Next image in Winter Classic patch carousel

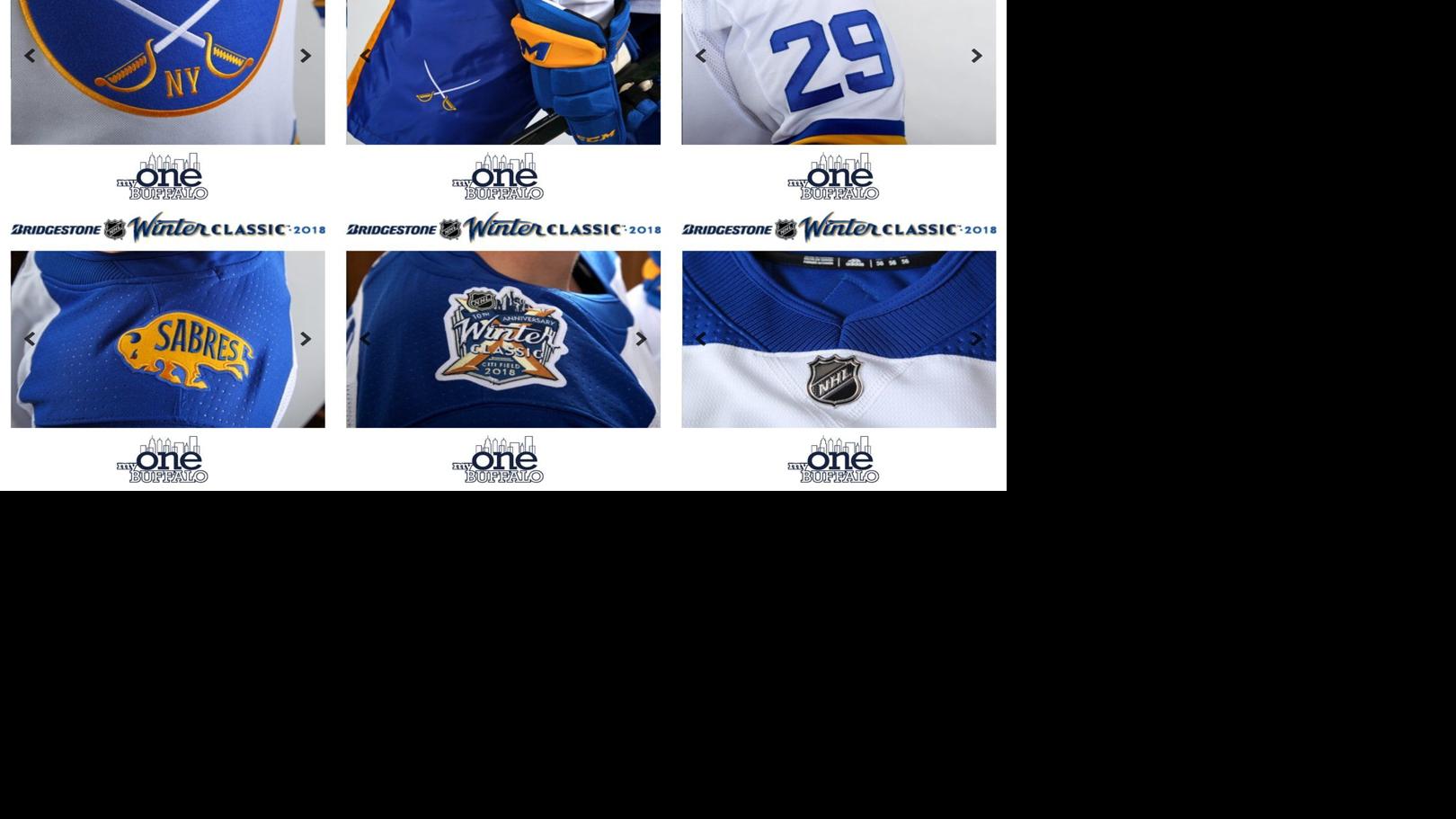641,339
